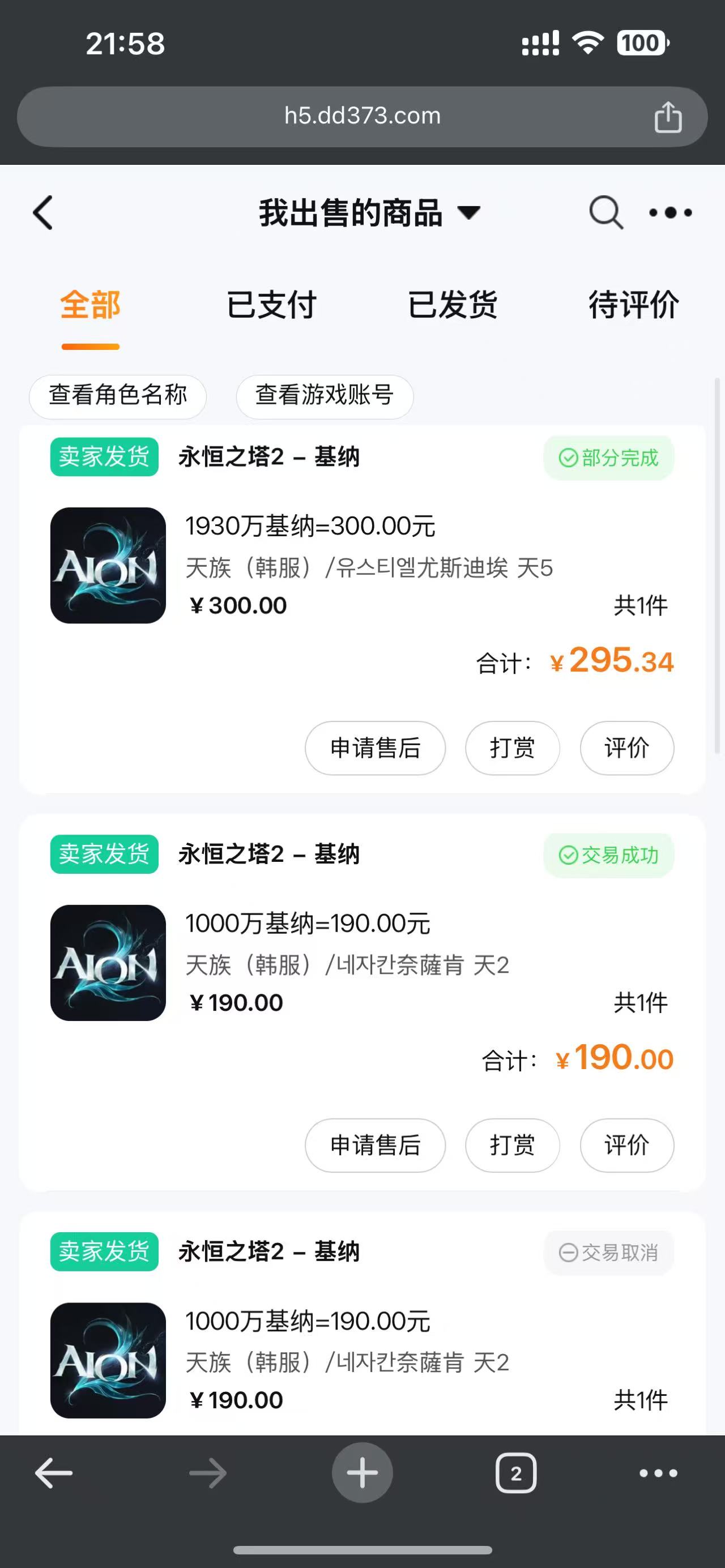Open the three-dot overflow menu in header

click(670, 212)
